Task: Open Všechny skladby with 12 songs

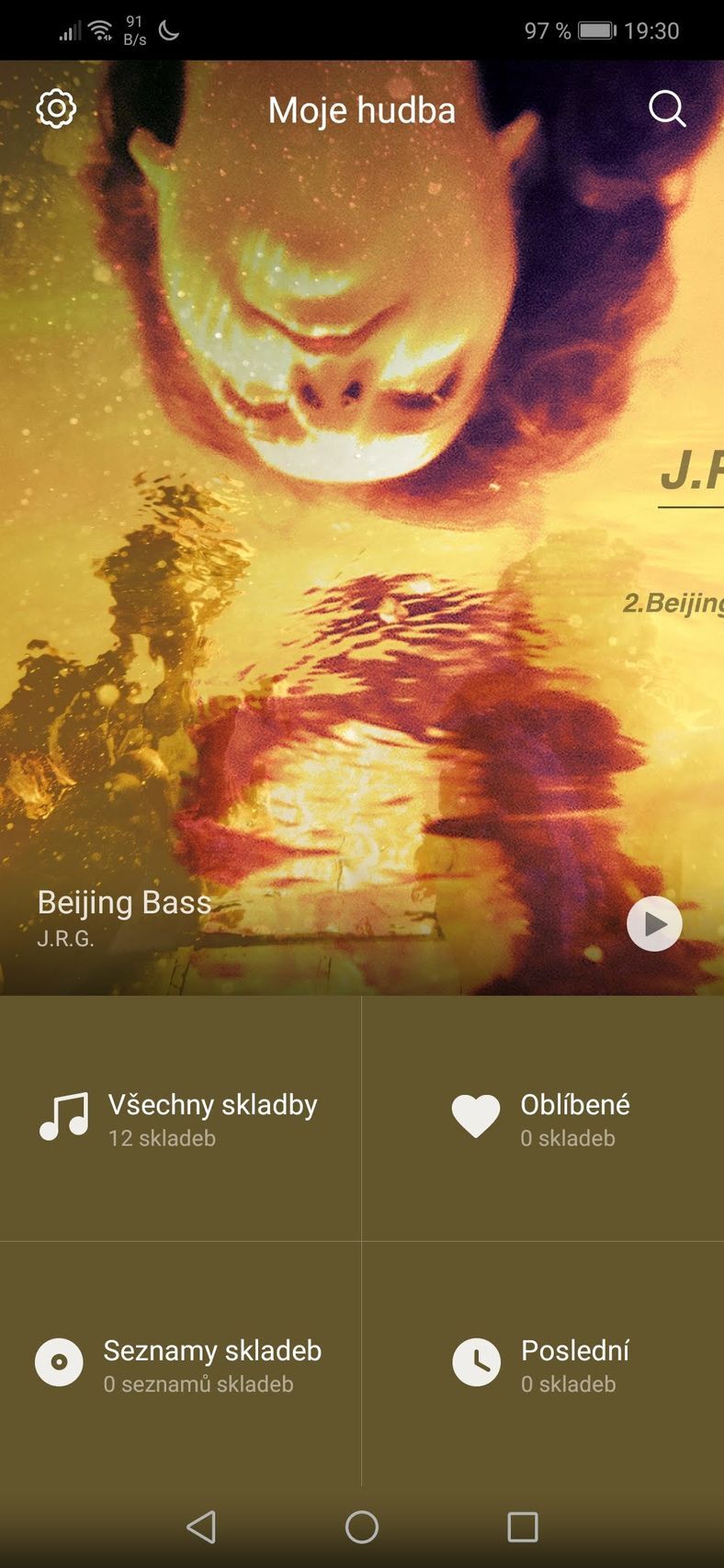Action: pyautogui.click(x=180, y=1119)
